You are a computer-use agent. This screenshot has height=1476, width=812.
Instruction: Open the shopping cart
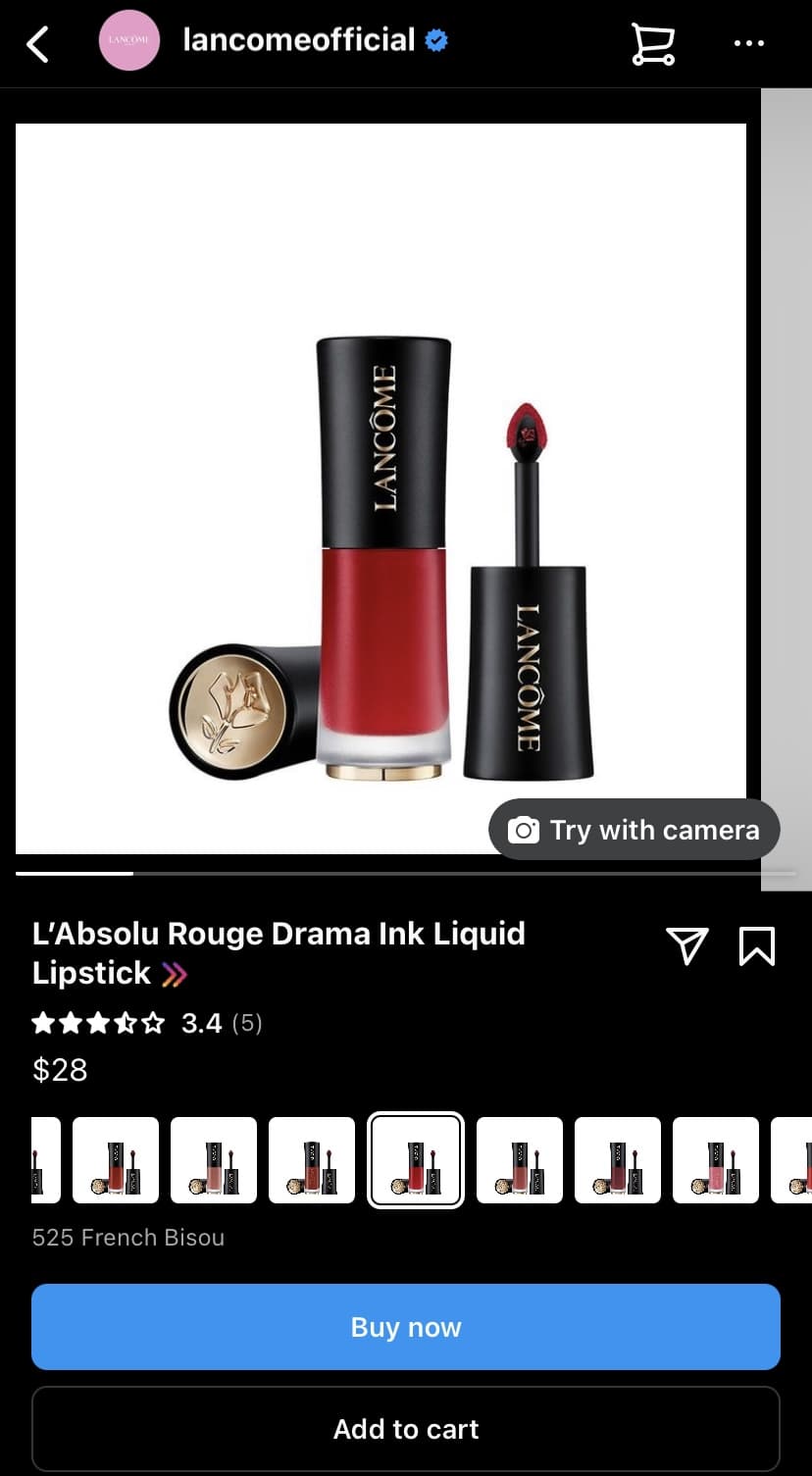[652, 43]
